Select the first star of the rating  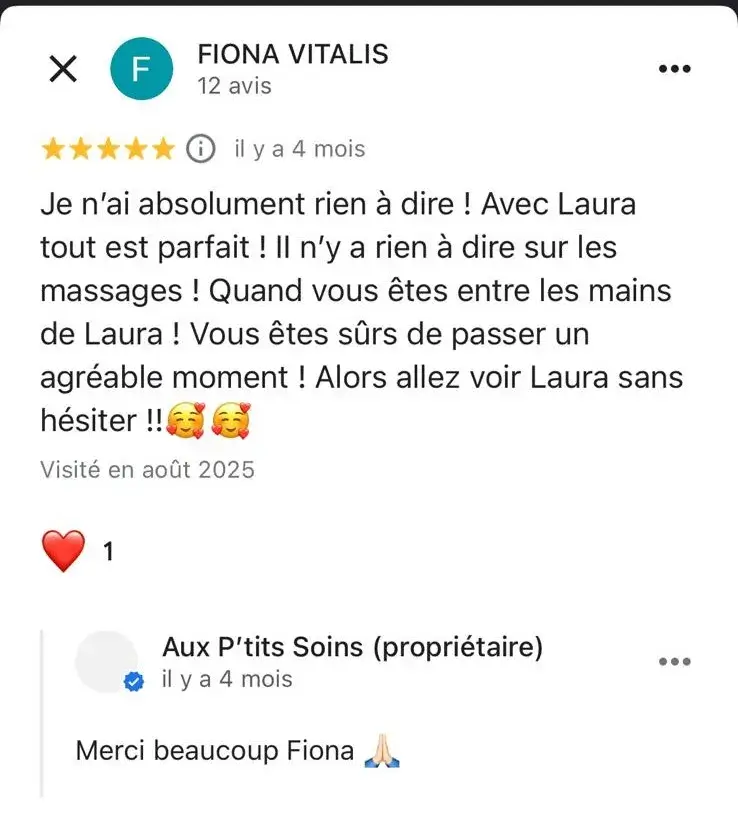[55, 148]
